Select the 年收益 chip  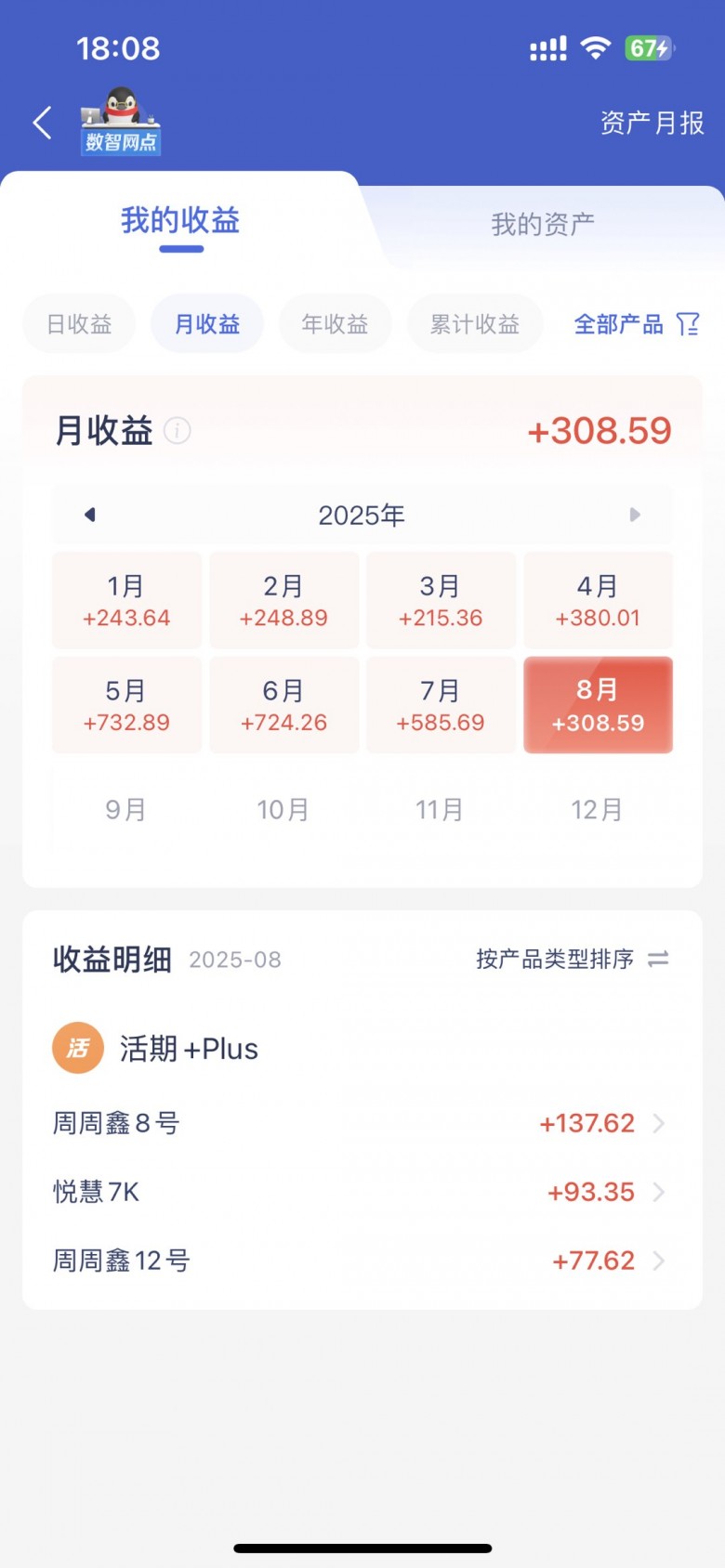(335, 324)
